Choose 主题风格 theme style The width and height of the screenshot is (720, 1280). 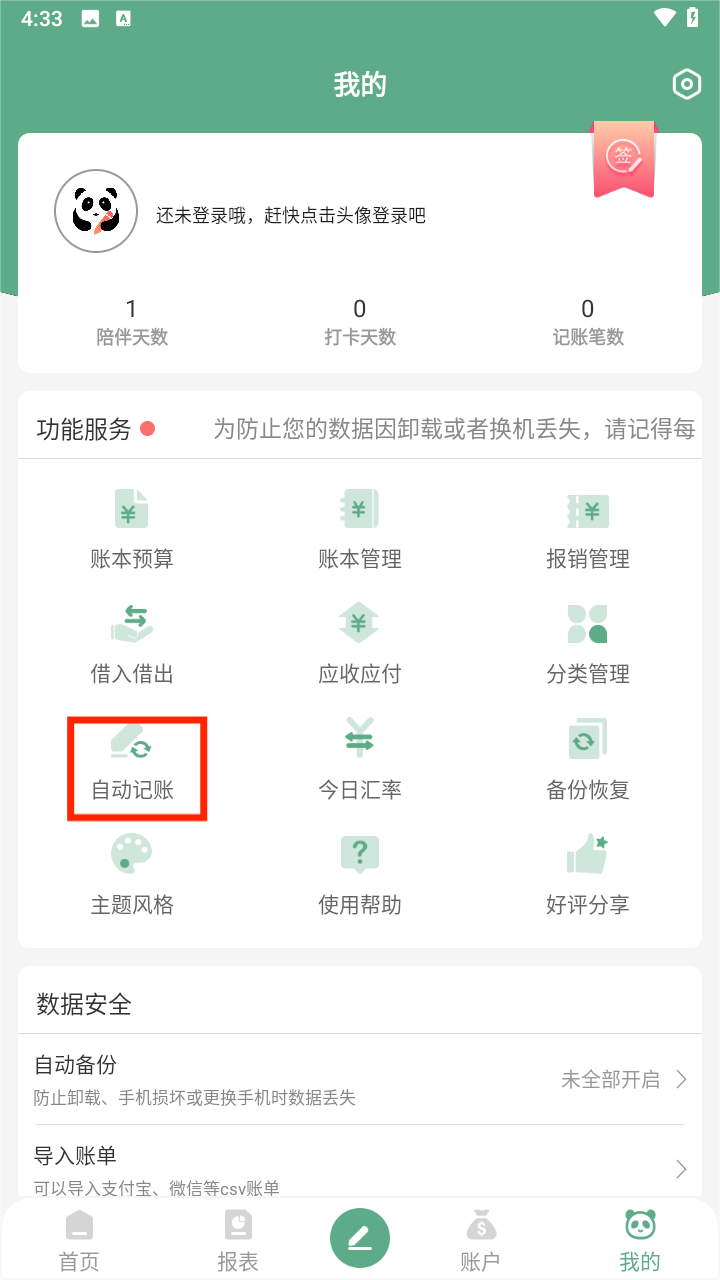[132, 876]
